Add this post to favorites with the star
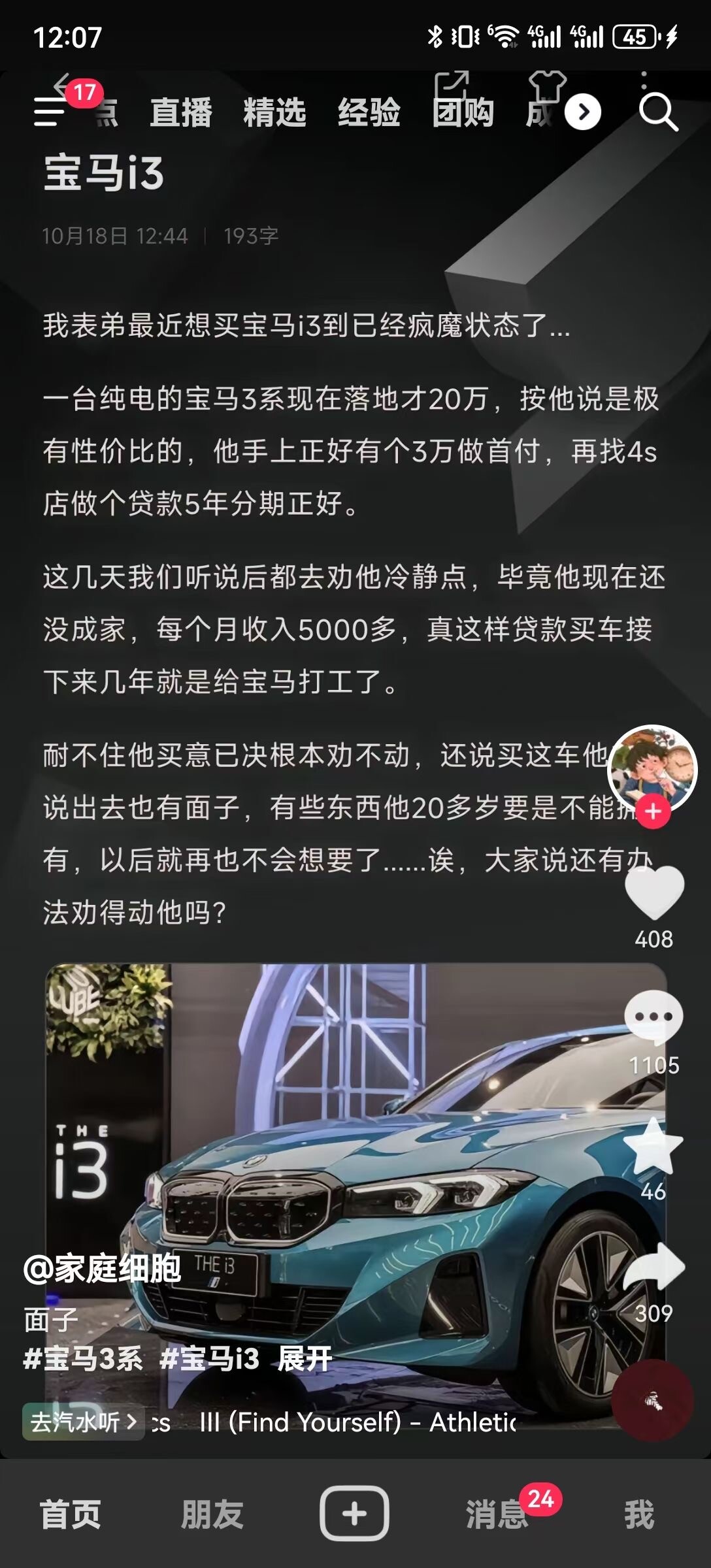The height and width of the screenshot is (1568, 711). pos(653,1146)
